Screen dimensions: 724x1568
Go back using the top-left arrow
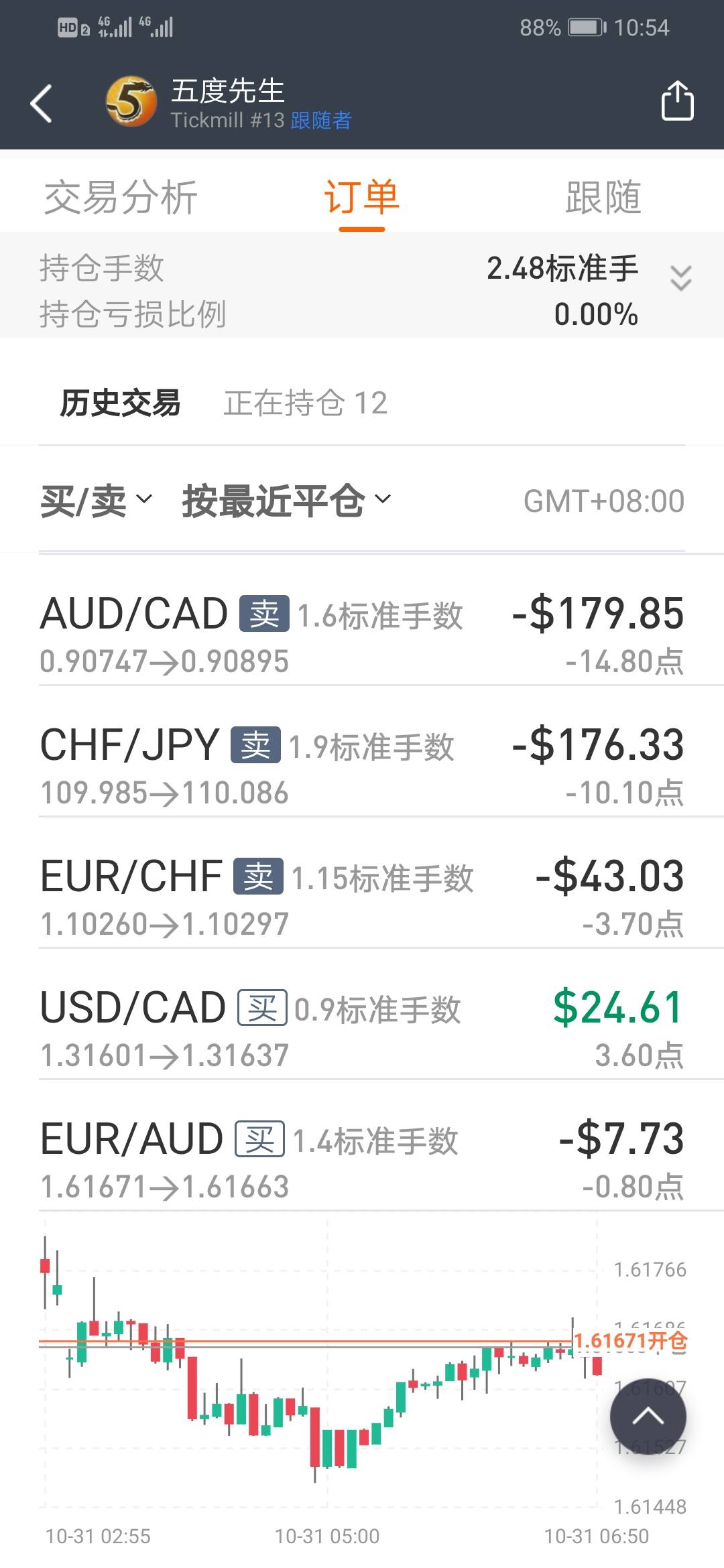coord(42,104)
